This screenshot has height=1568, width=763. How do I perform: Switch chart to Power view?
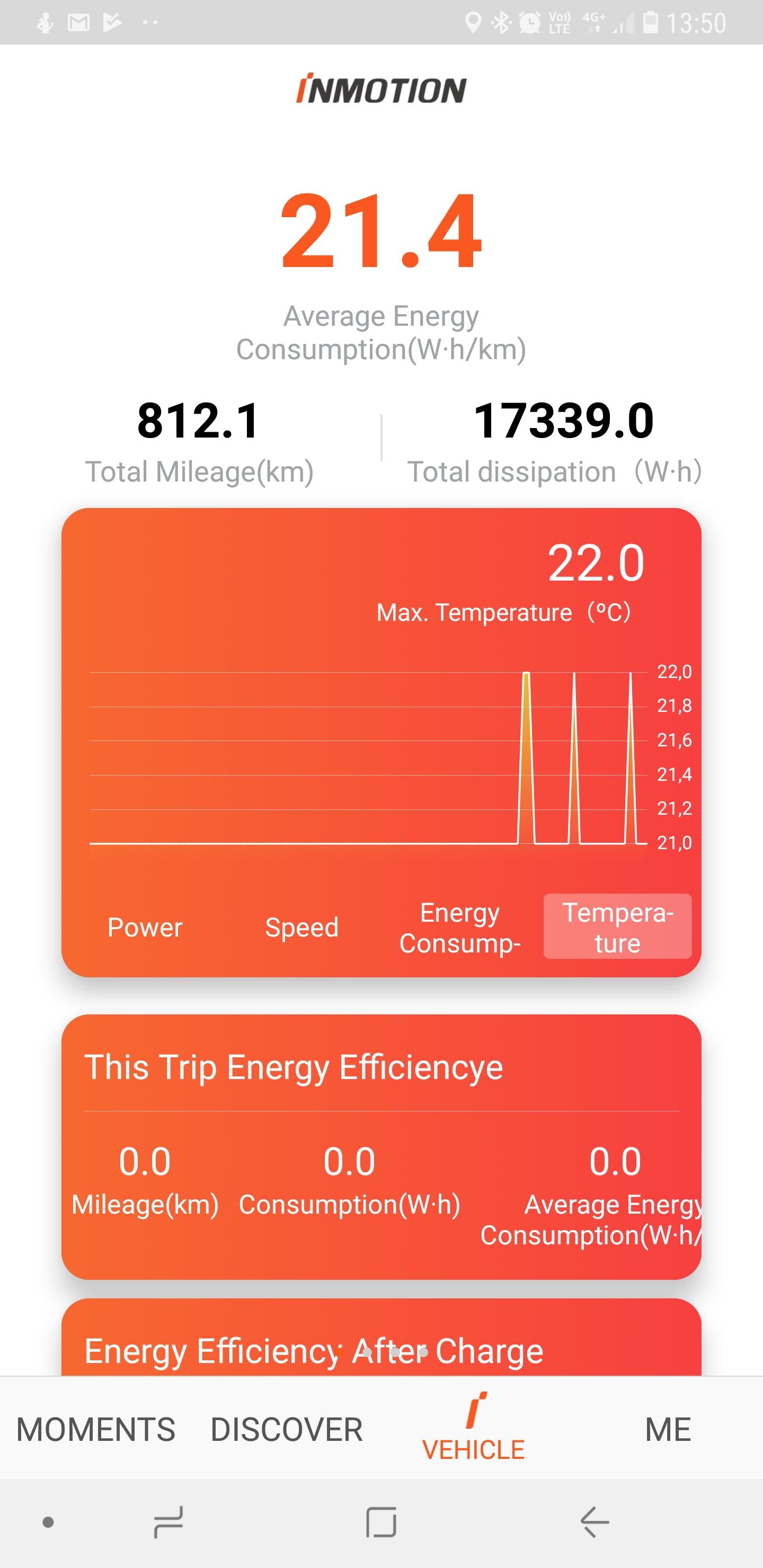(145, 927)
